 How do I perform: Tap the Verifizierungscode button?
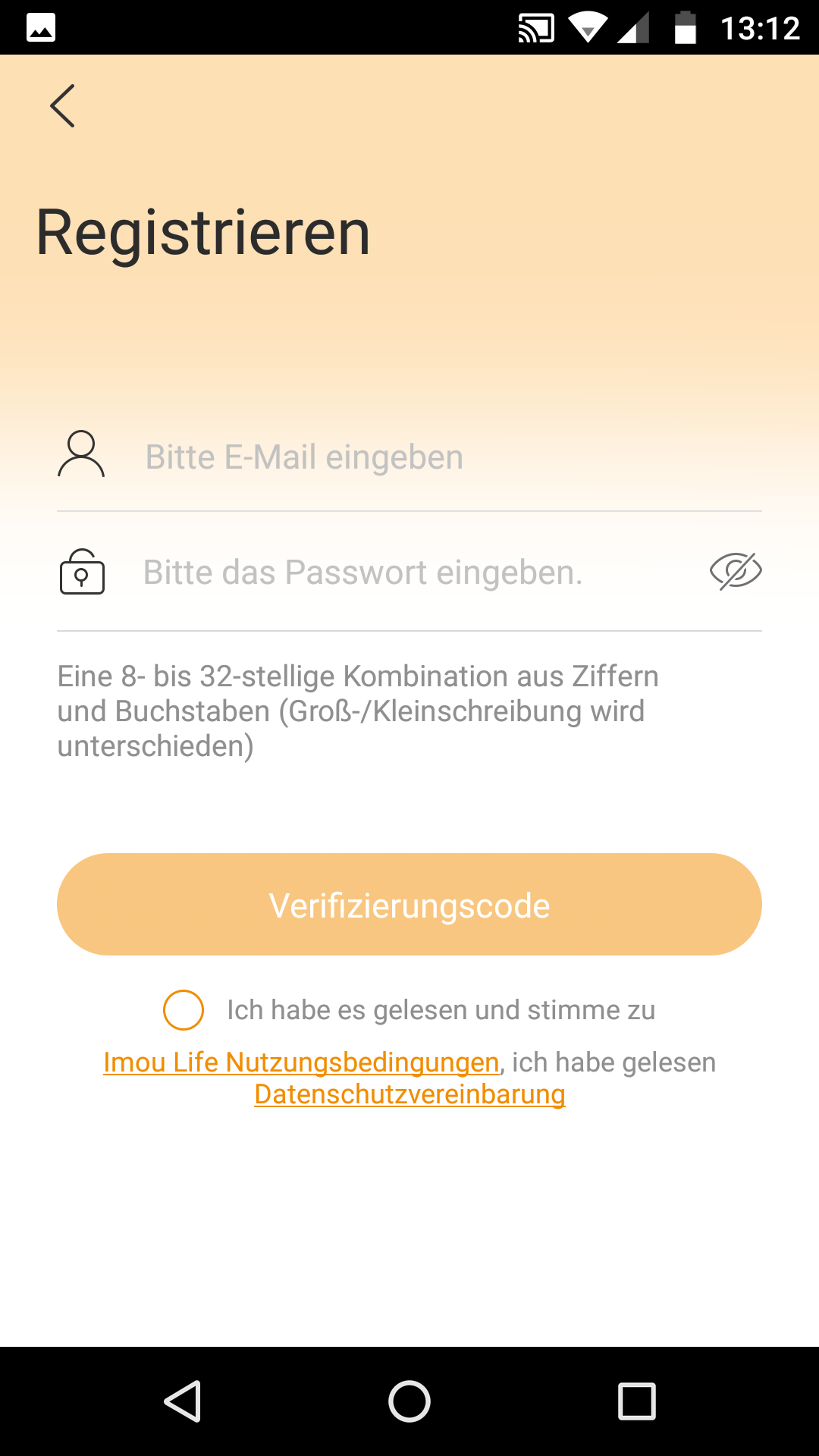tap(409, 904)
